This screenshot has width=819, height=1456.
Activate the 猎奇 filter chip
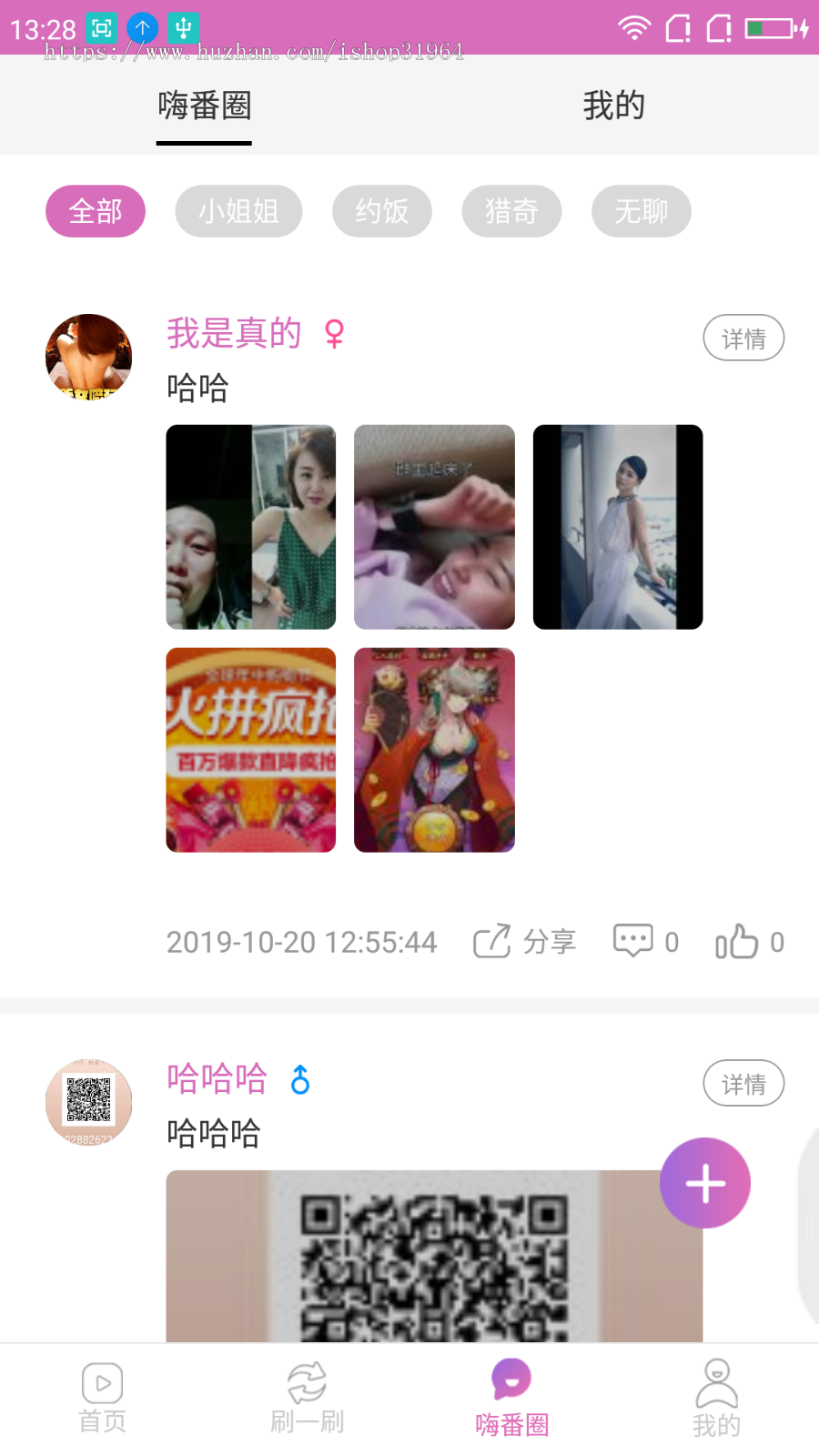coord(511,211)
